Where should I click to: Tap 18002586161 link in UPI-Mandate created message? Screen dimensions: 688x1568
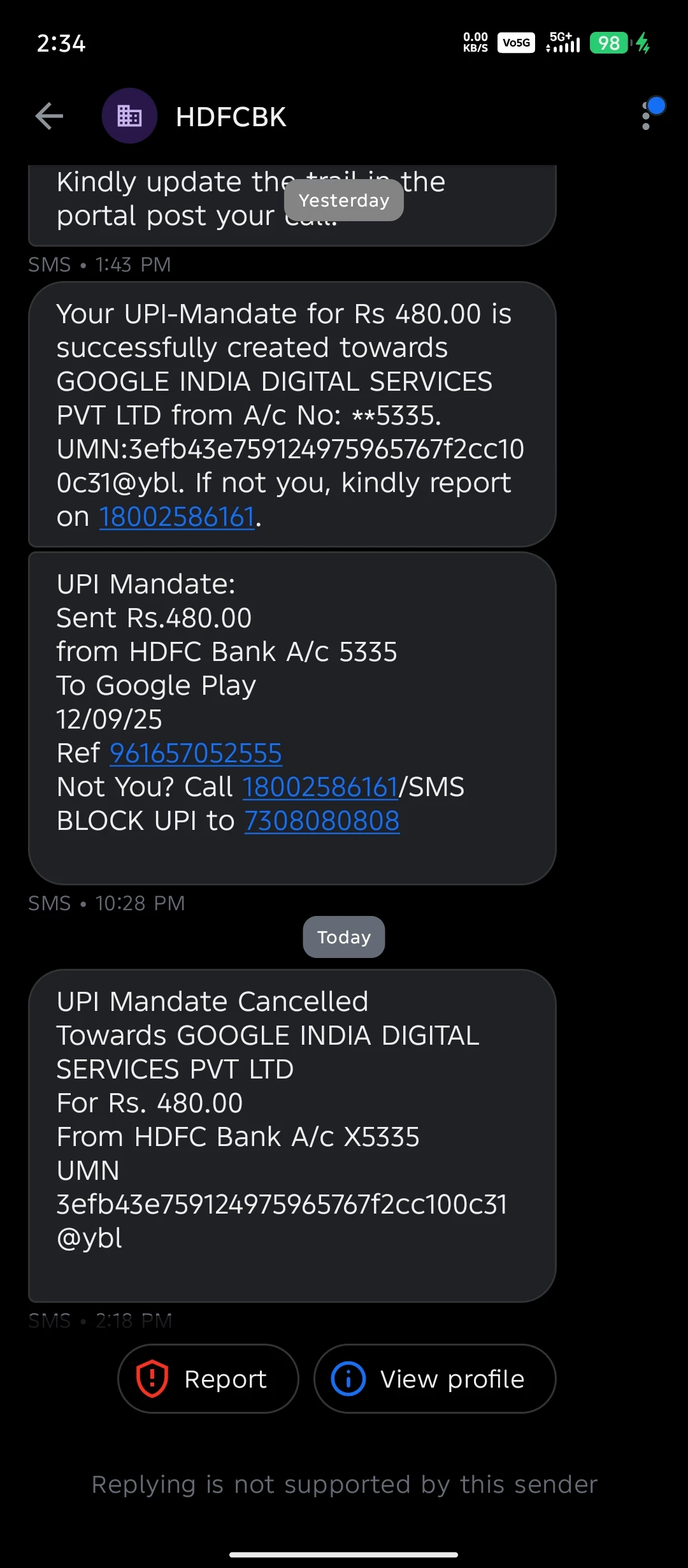[176, 517]
